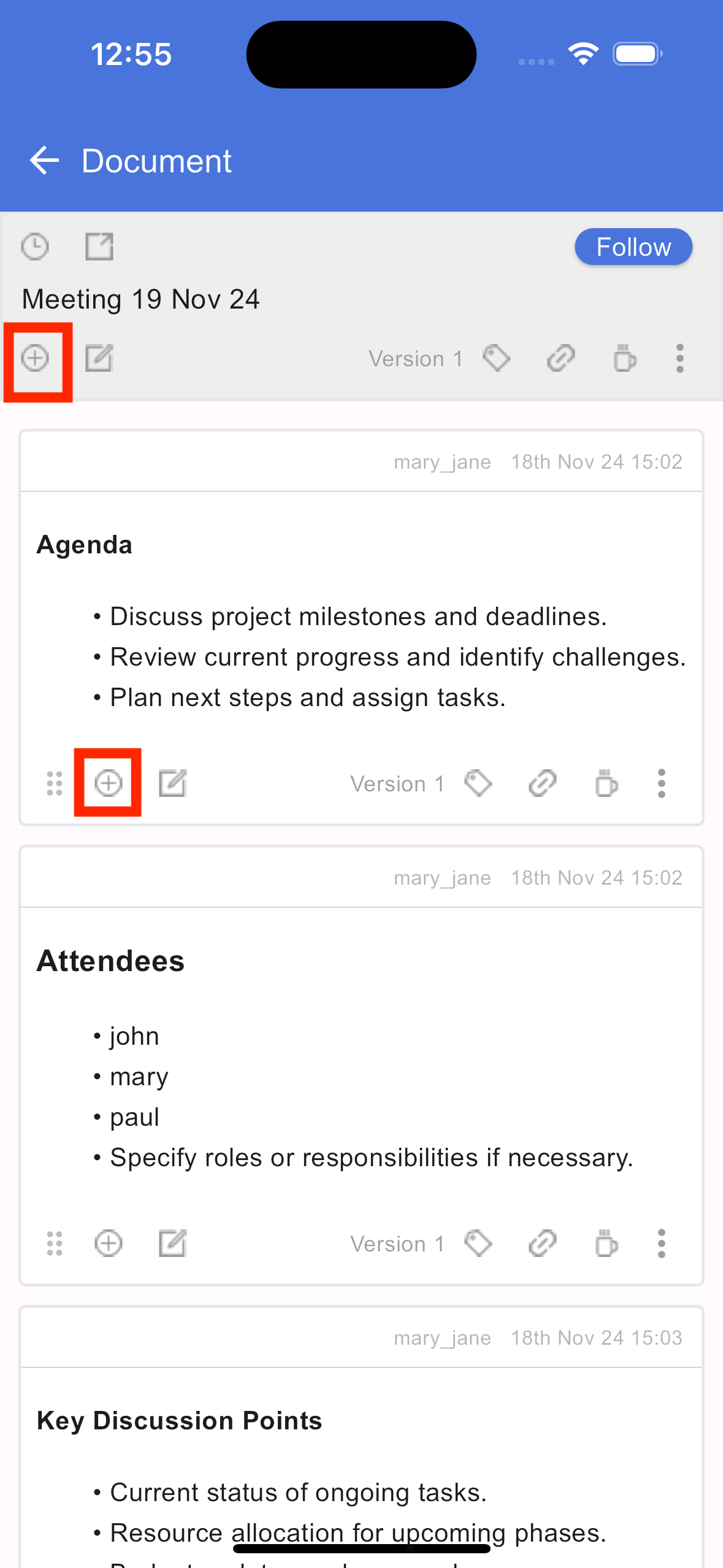723x1568 pixels.
Task: Go back from the Document screen
Action: 44,161
